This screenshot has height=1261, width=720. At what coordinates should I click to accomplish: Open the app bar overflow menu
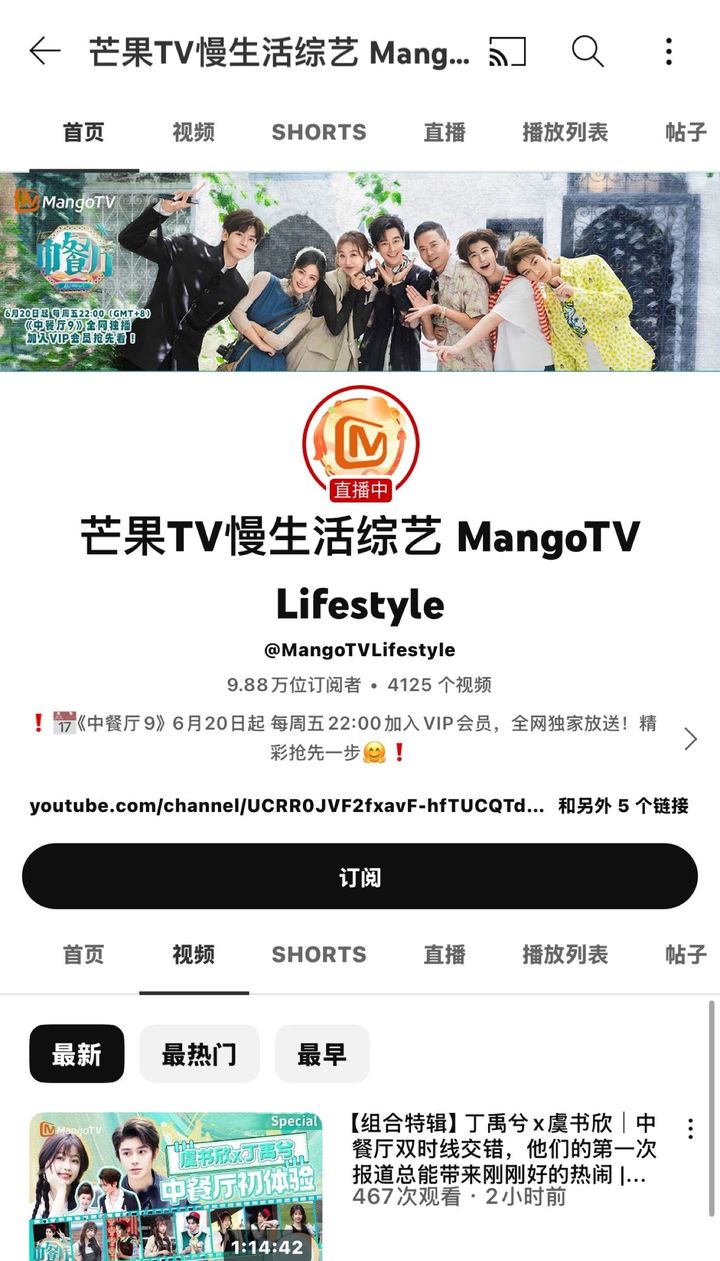(x=669, y=52)
